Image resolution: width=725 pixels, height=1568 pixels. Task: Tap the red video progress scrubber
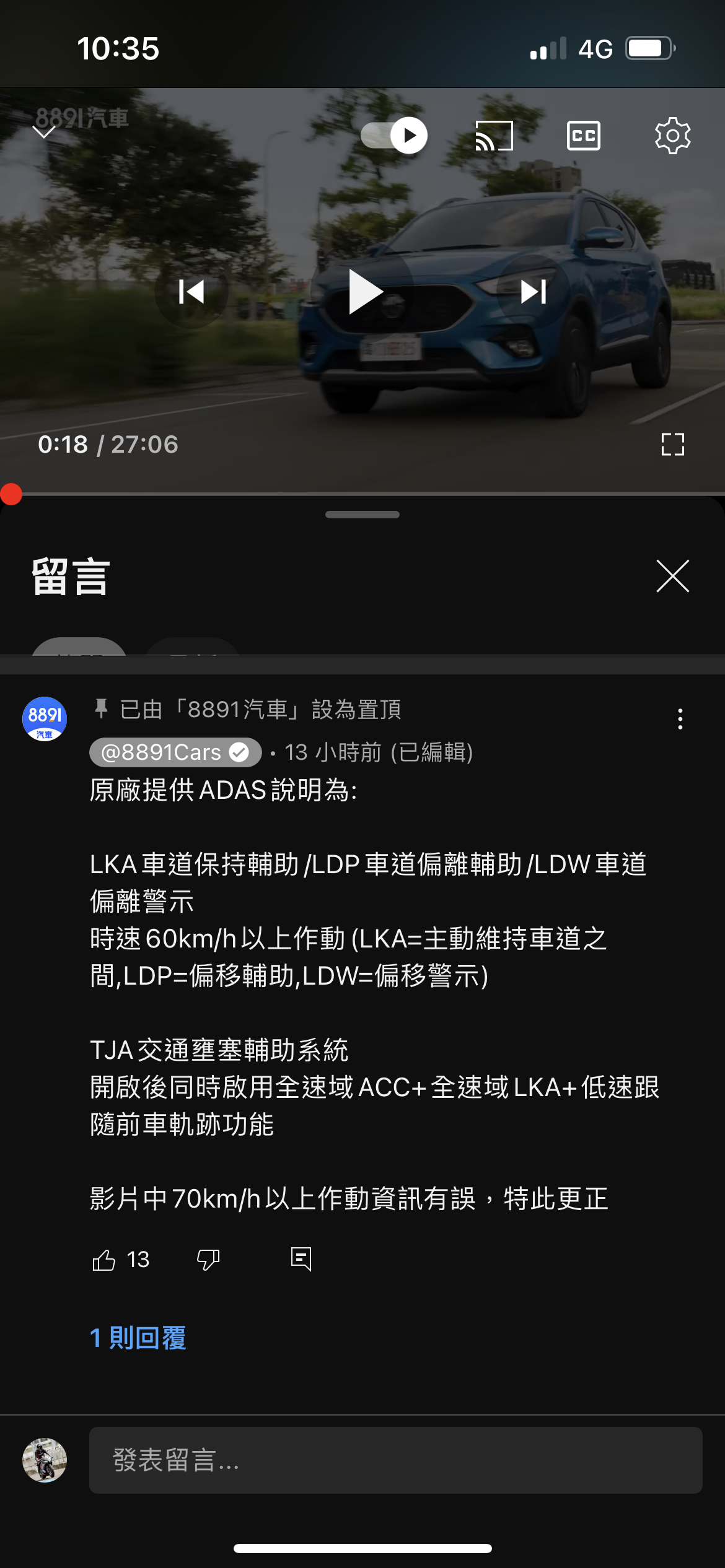click(11, 494)
